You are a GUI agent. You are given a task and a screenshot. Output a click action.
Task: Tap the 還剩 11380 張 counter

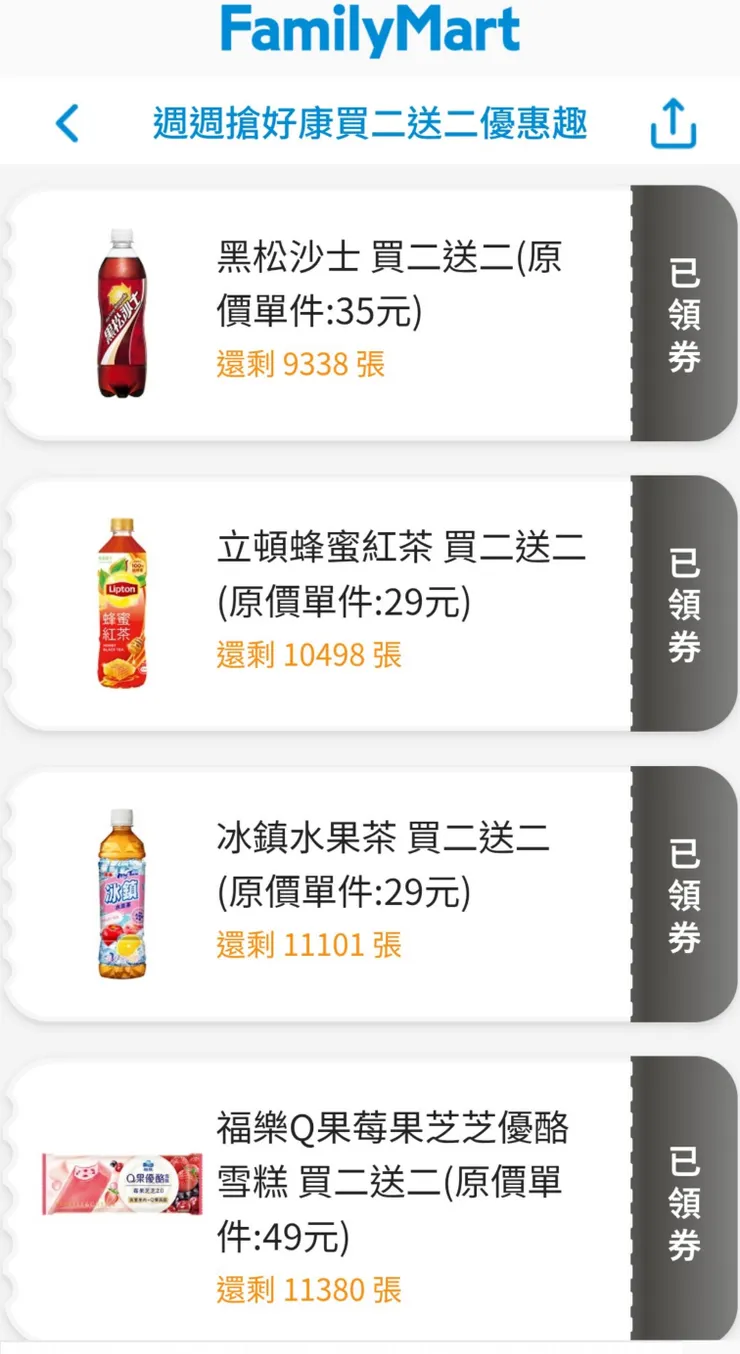307,1291
